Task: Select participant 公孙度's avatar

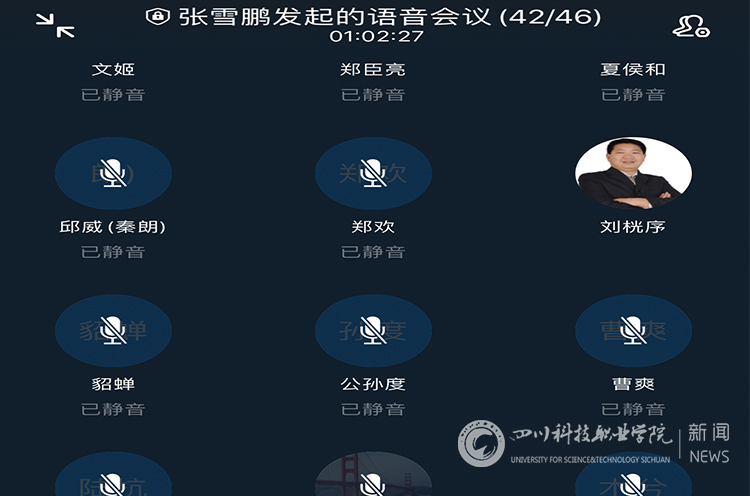Action: (373, 330)
